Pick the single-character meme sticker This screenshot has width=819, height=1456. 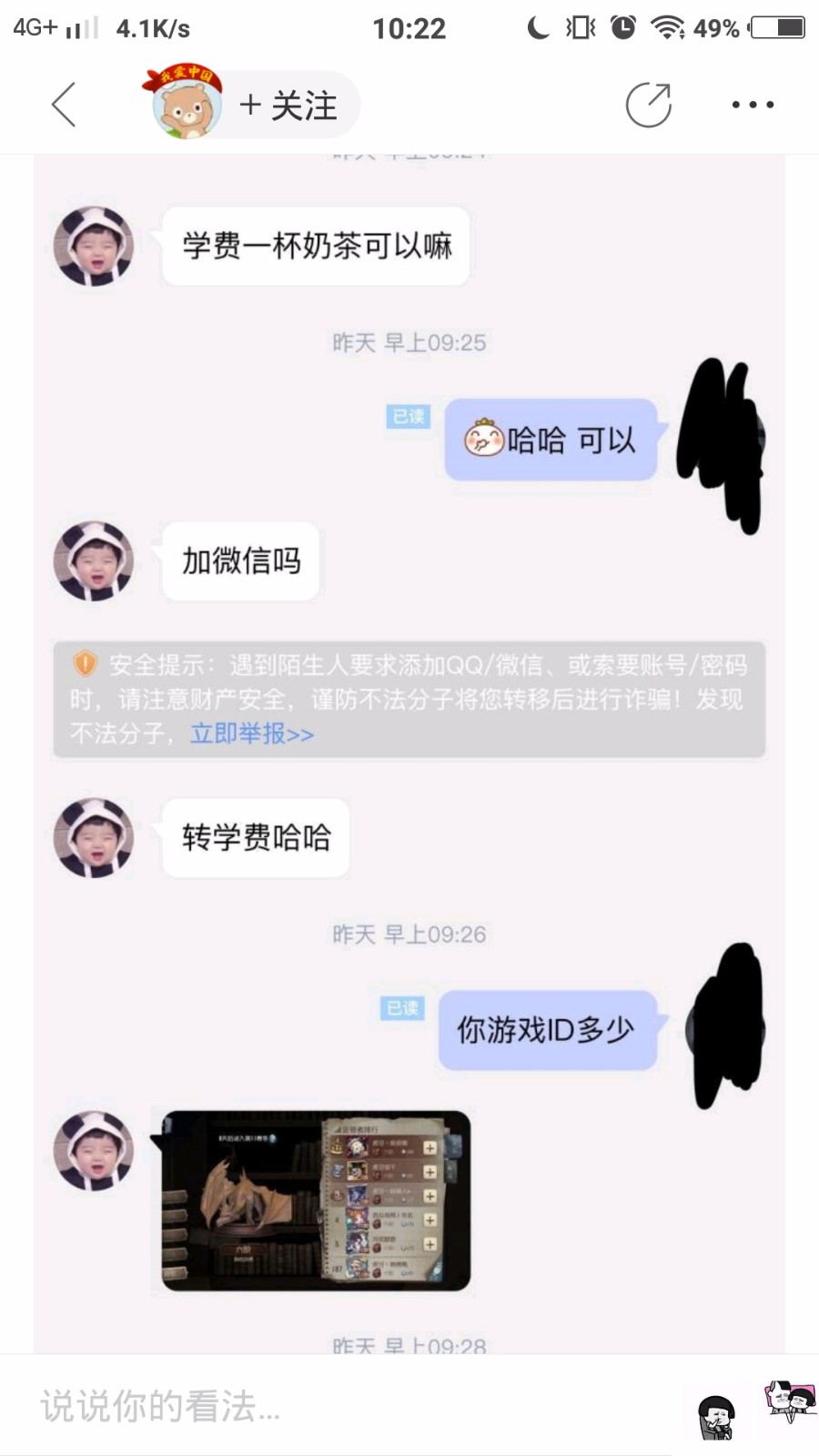716,1417
